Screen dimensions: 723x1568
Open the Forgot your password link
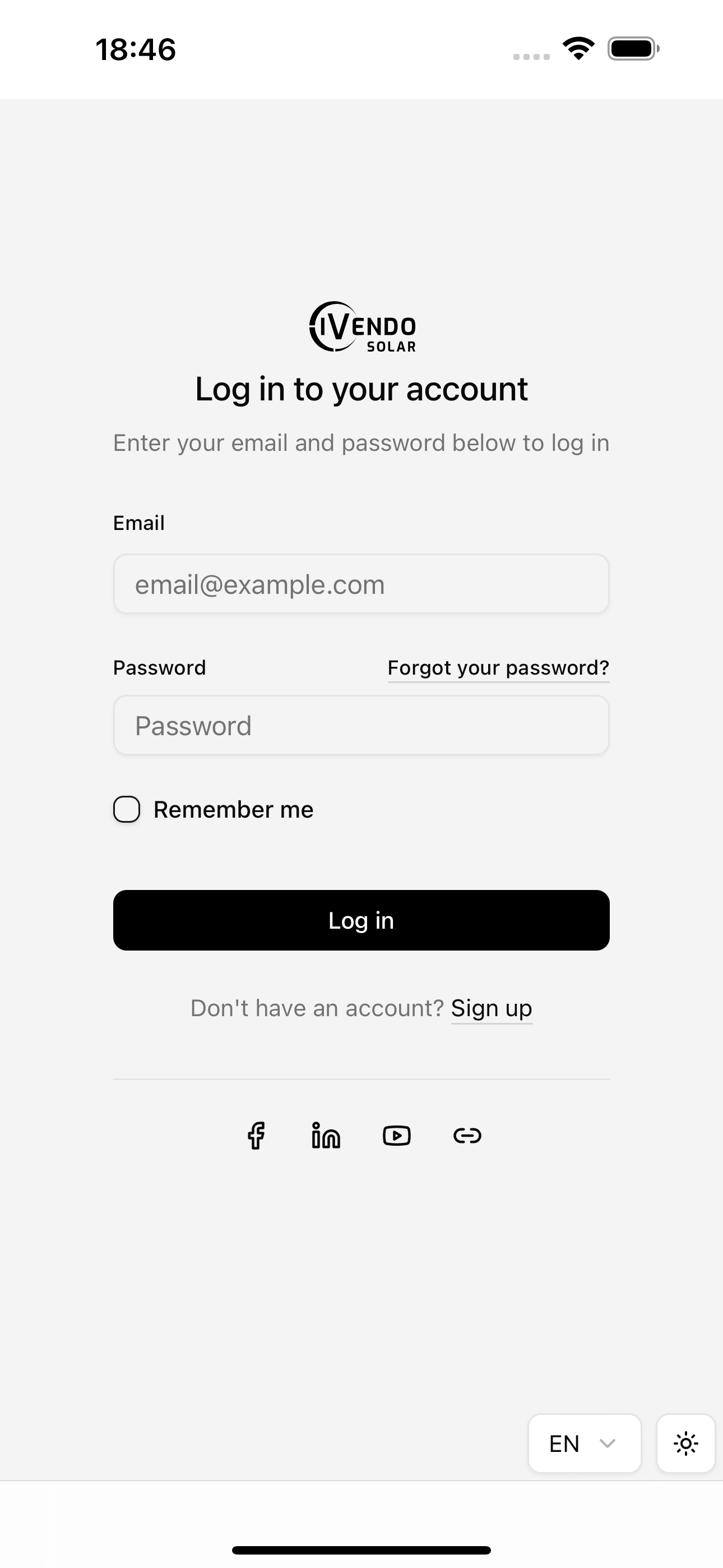(x=498, y=668)
